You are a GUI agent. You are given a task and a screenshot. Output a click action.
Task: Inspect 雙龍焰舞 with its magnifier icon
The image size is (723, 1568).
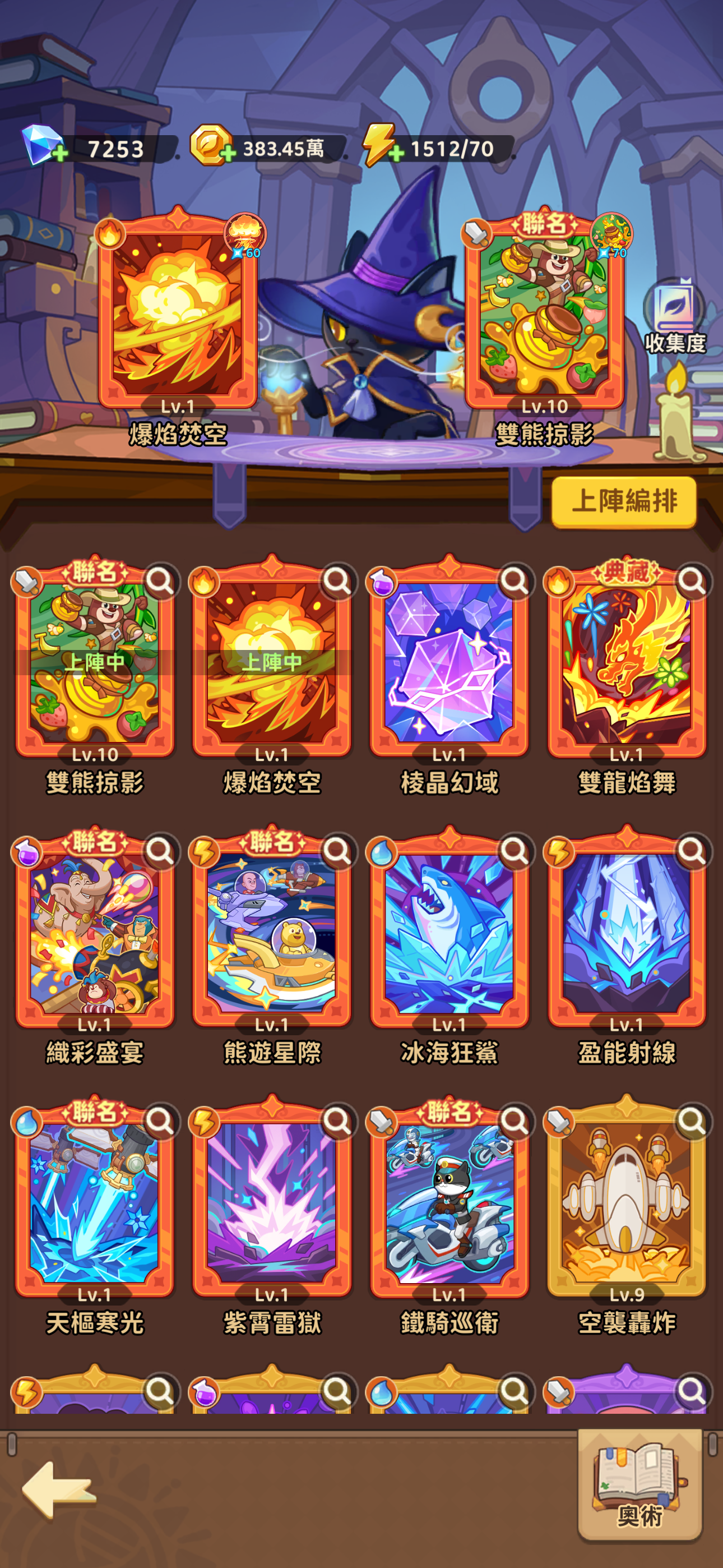tap(692, 582)
